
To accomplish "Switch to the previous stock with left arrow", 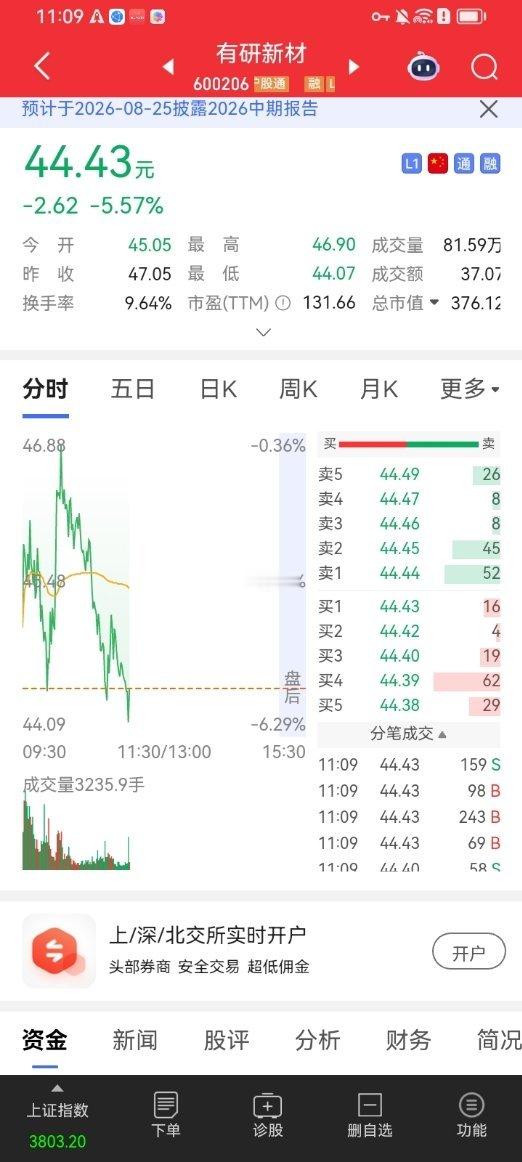I will [x=168, y=67].
